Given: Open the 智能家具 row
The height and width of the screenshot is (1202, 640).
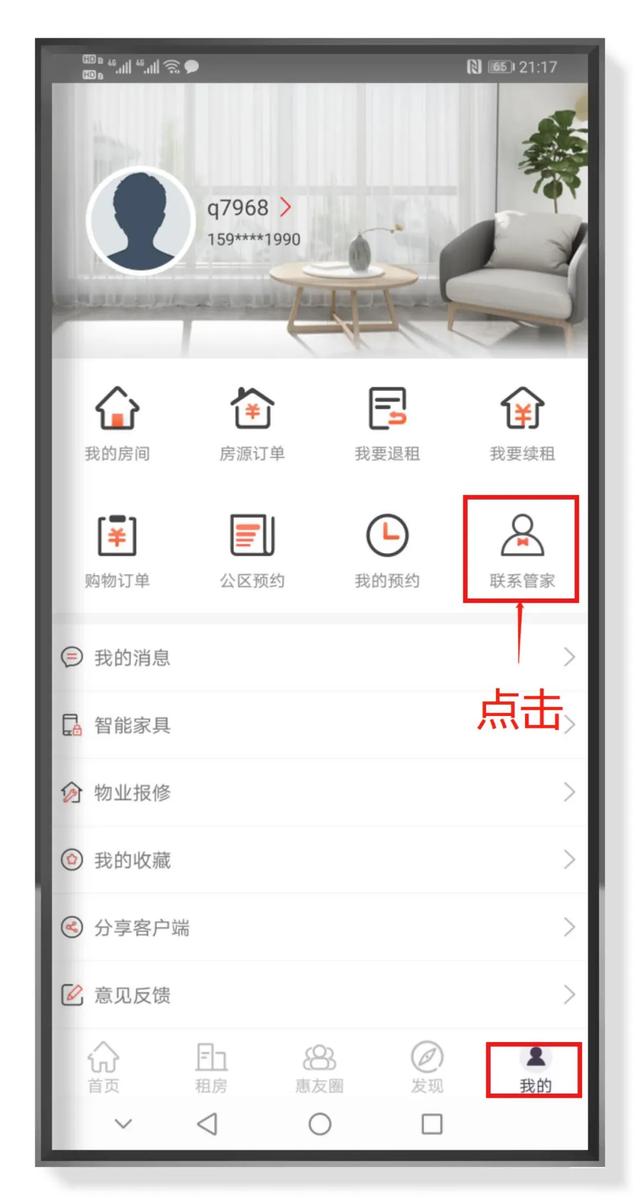Looking at the screenshot, I should point(320,725).
